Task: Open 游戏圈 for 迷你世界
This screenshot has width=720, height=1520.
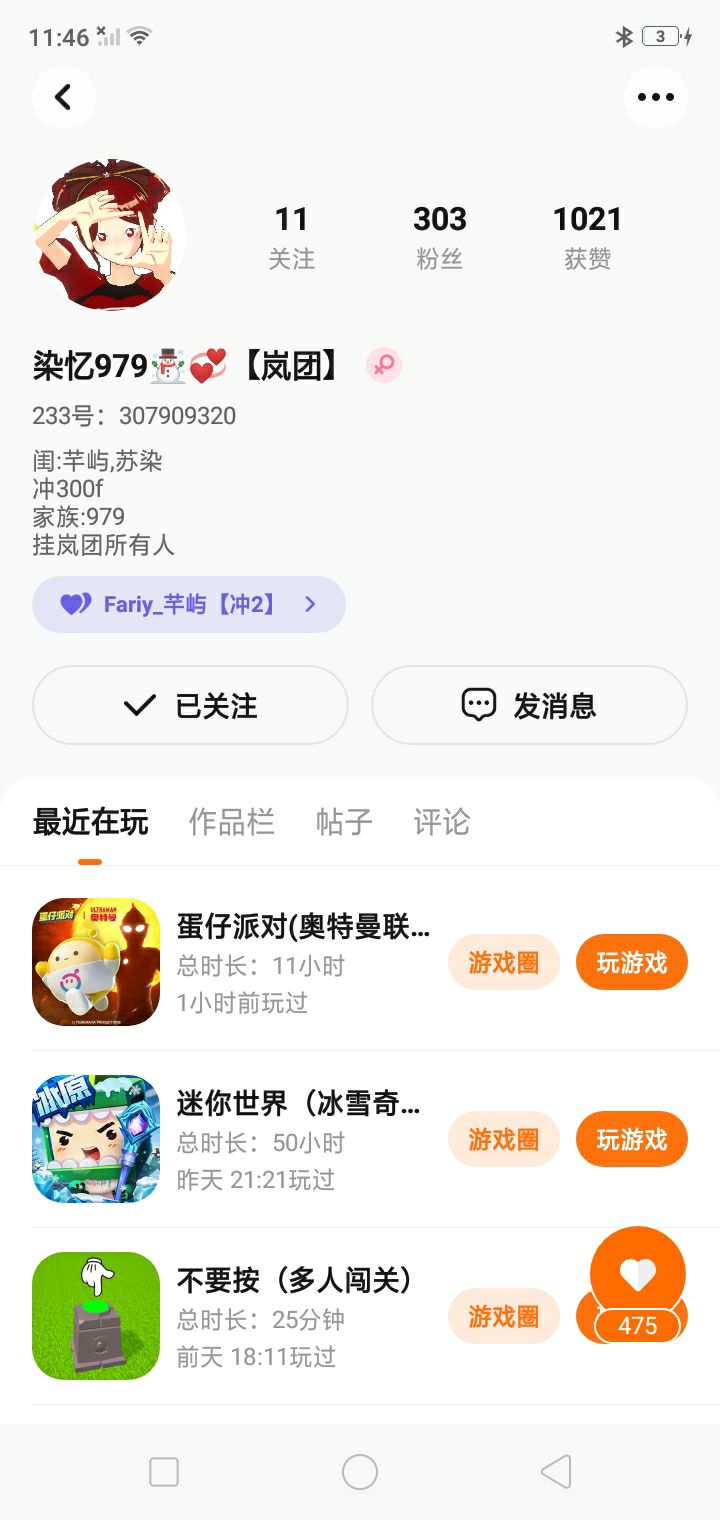Action: coord(503,1139)
